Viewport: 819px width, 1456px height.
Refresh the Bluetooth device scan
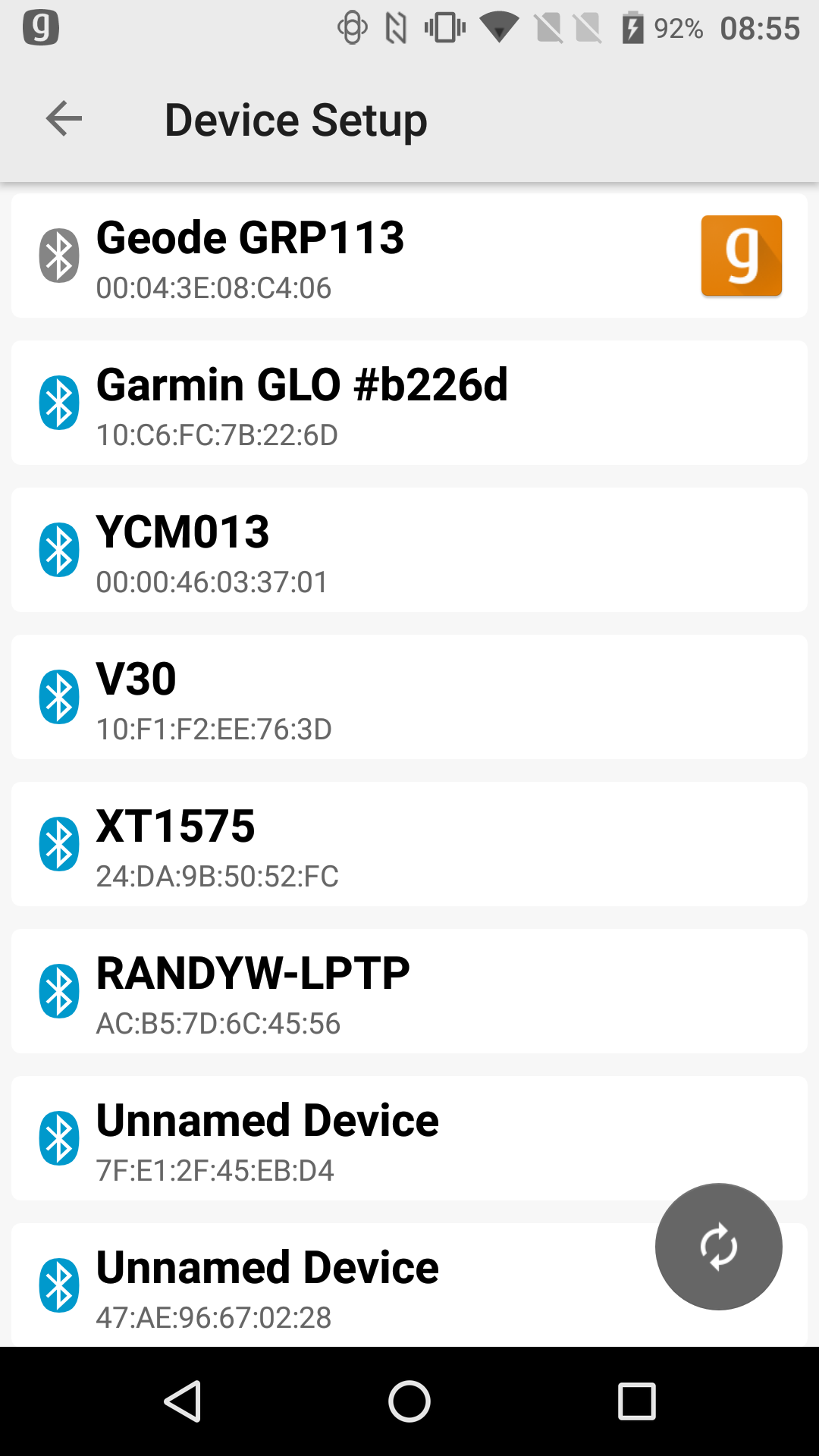coord(718,1247)
